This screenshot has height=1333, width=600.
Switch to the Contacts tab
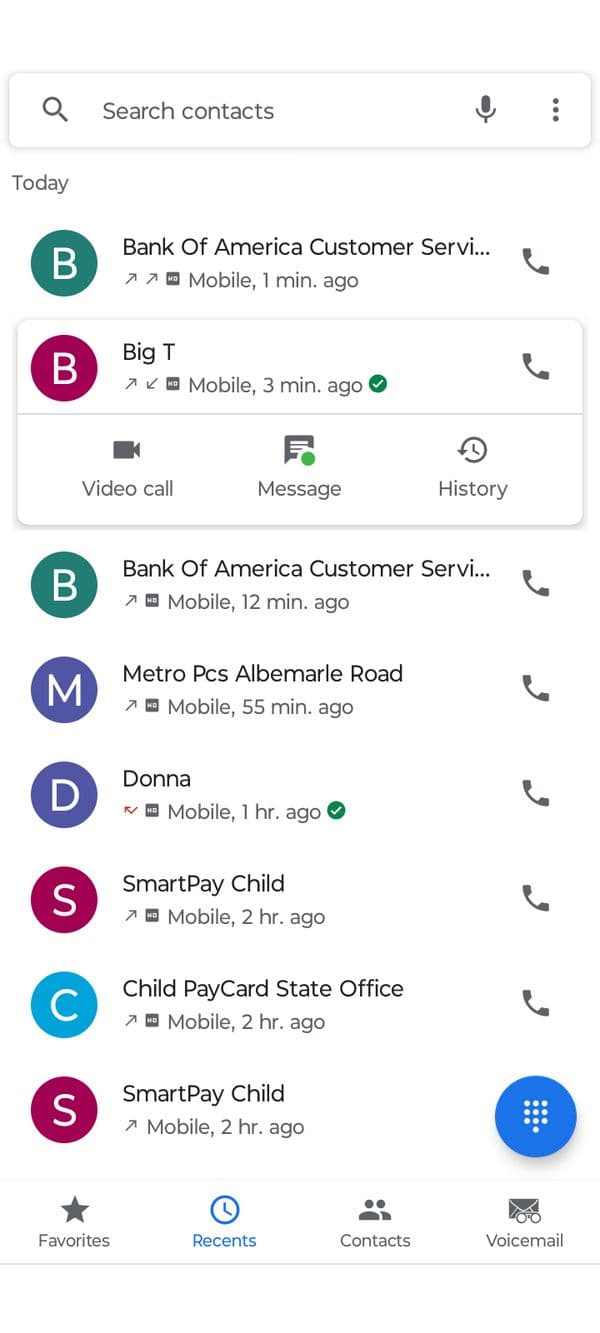pos(375,1222)
